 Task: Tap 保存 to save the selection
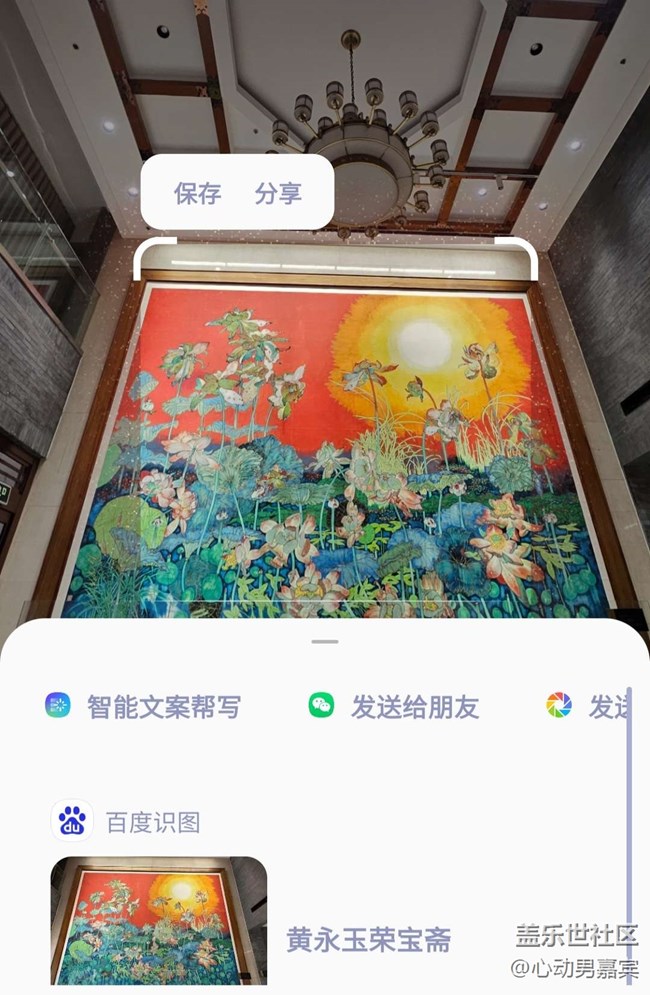point(197,193)
